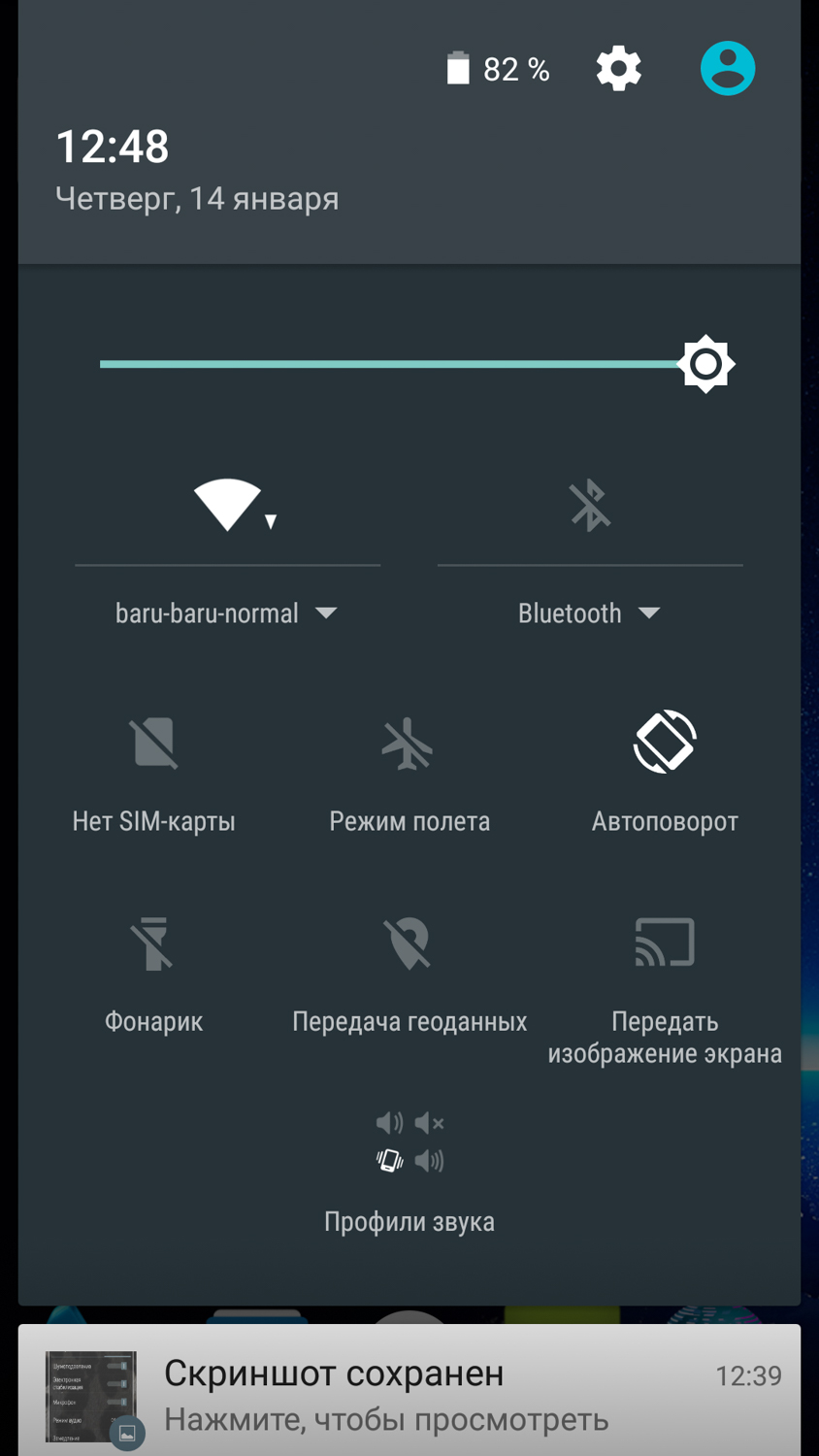Image resolution: width=819 pixels, height=1456 pixels.
Task: Toggle Wi-Fi using the Wi-Fi icon
Action: pos(228,505)
